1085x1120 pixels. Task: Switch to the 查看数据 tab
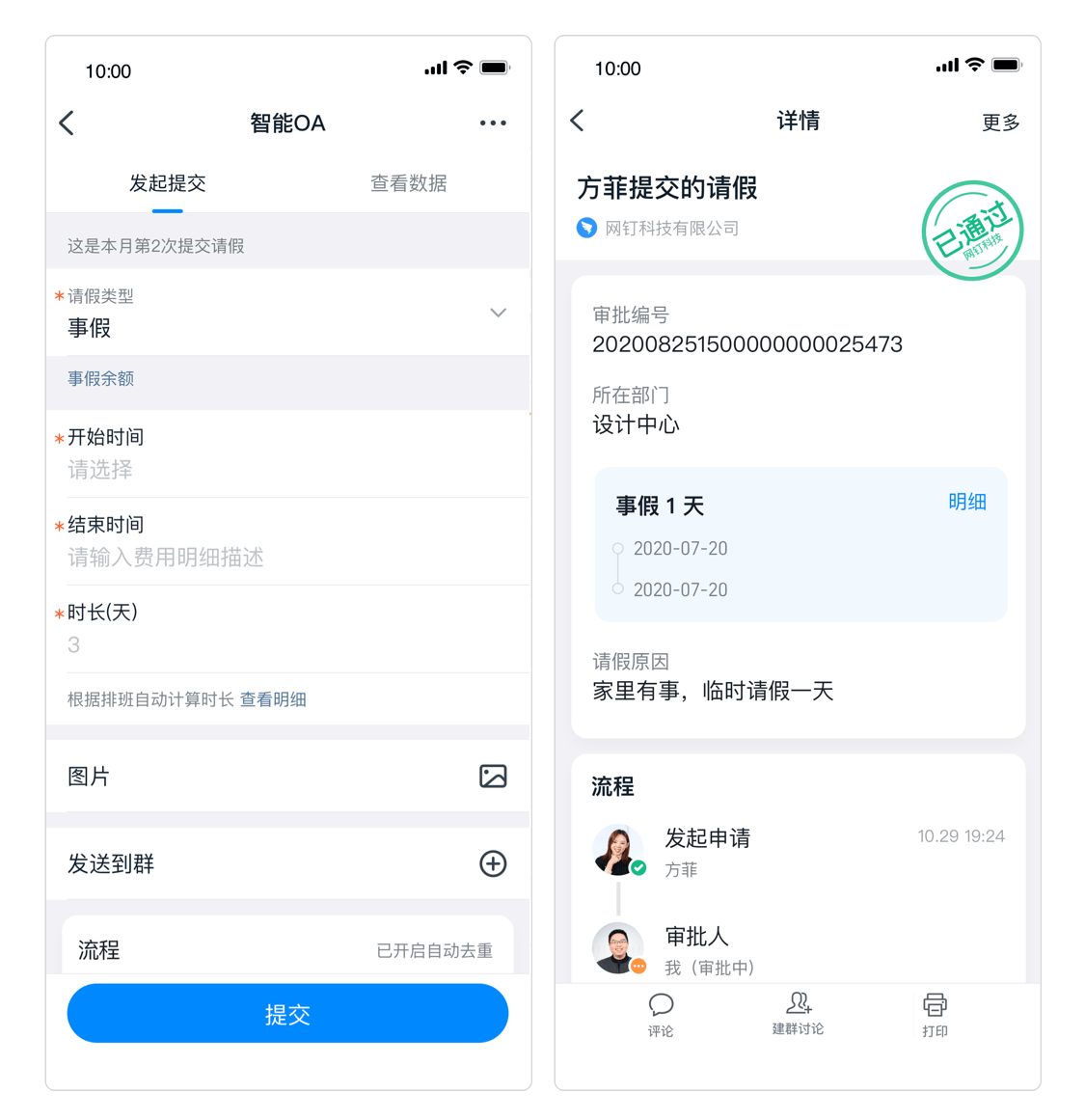click(408, 183)
